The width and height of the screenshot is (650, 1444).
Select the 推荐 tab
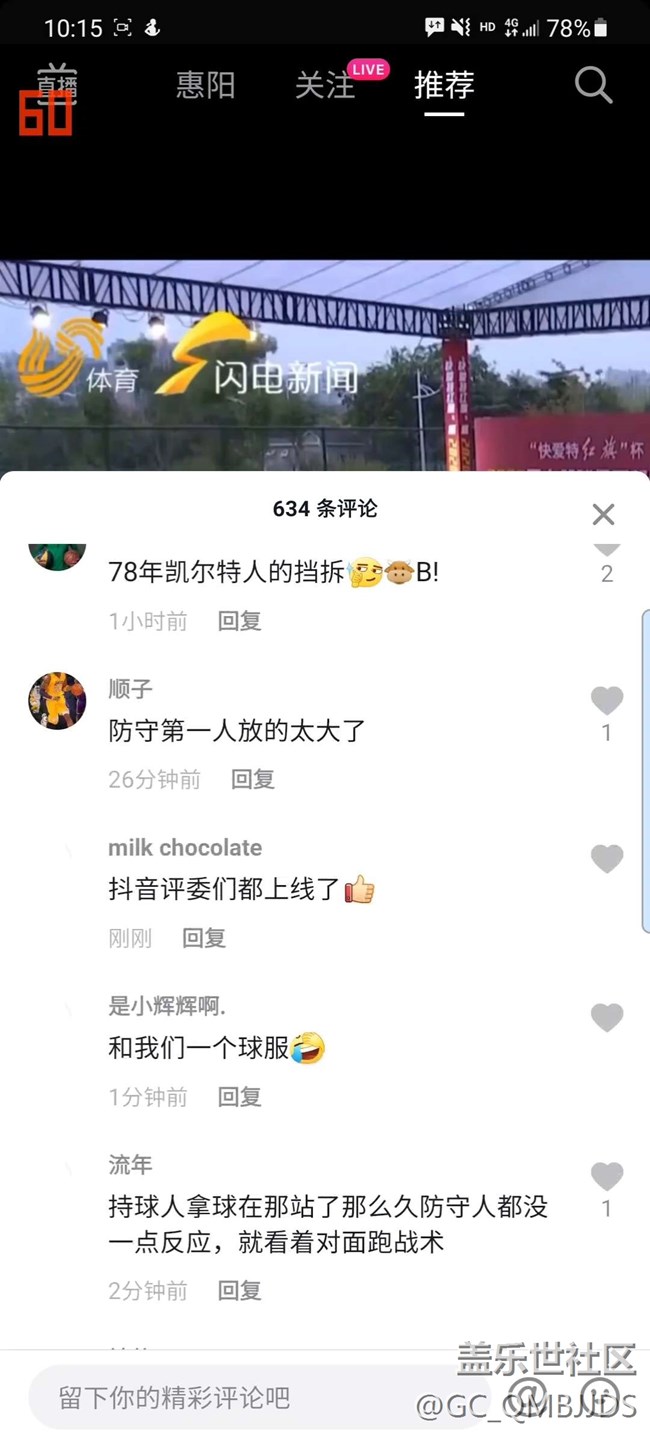pyautogui.click(x=444, y=85)
